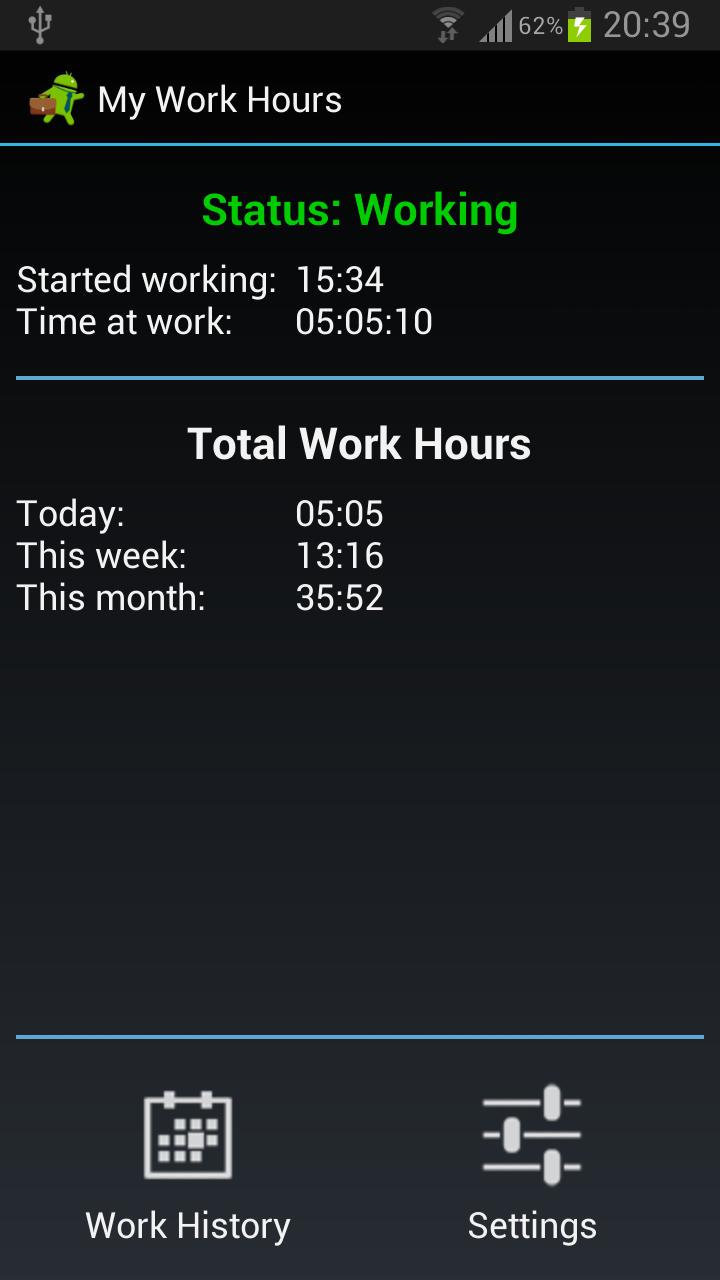Switch to the Settings tab
Viewport: 720px width, 1280px height.
coord(532,1160)
